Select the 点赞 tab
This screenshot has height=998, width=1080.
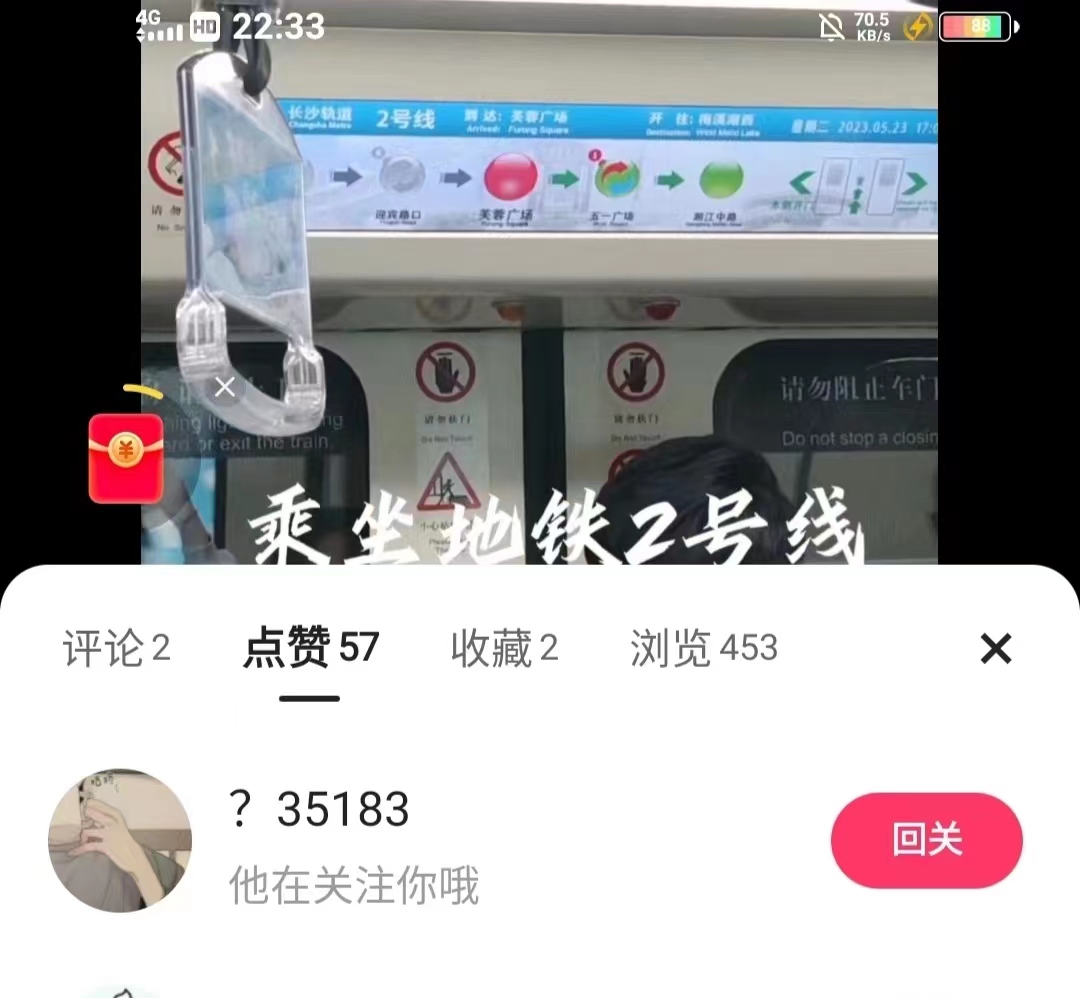click(310, 649)
